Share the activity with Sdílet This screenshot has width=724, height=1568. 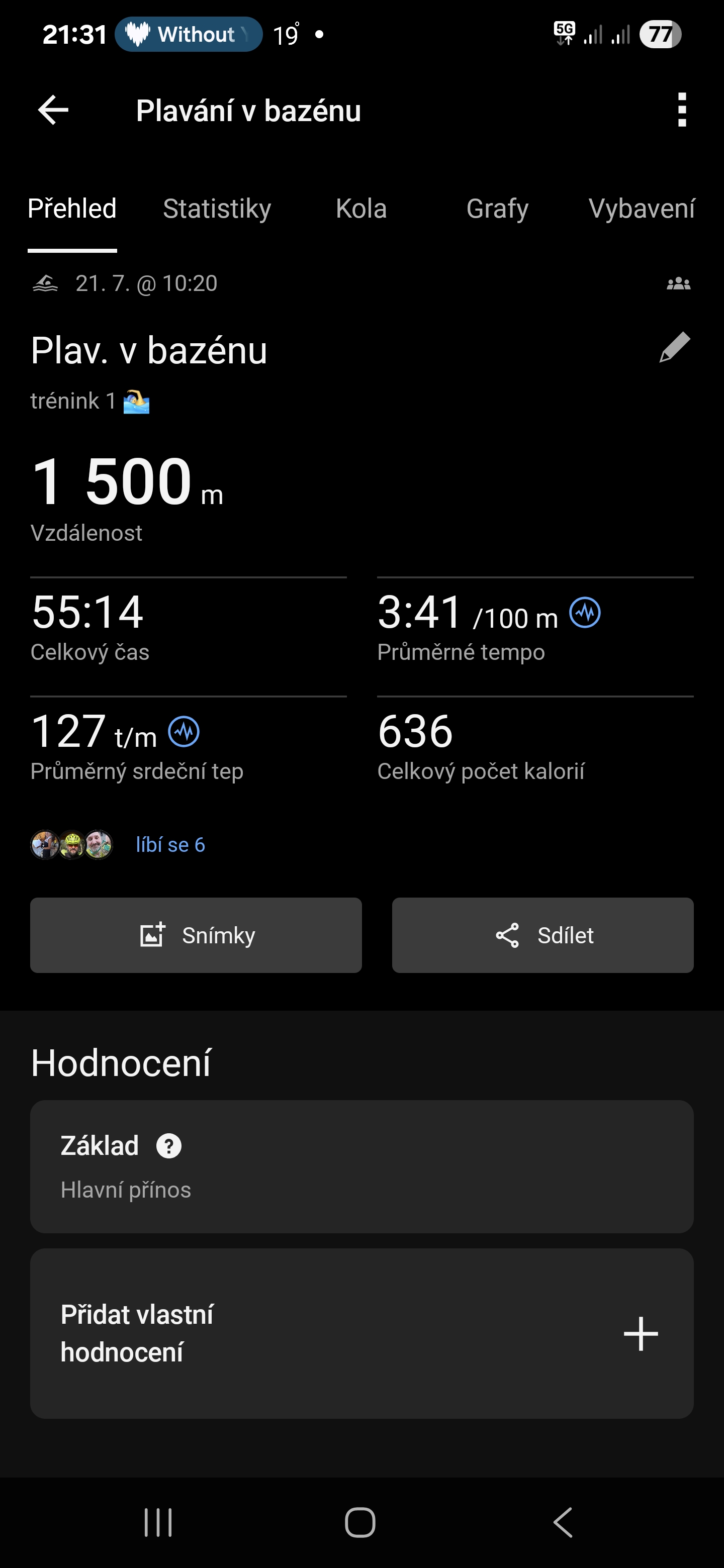pyautogui.click(x=542, y=935)
